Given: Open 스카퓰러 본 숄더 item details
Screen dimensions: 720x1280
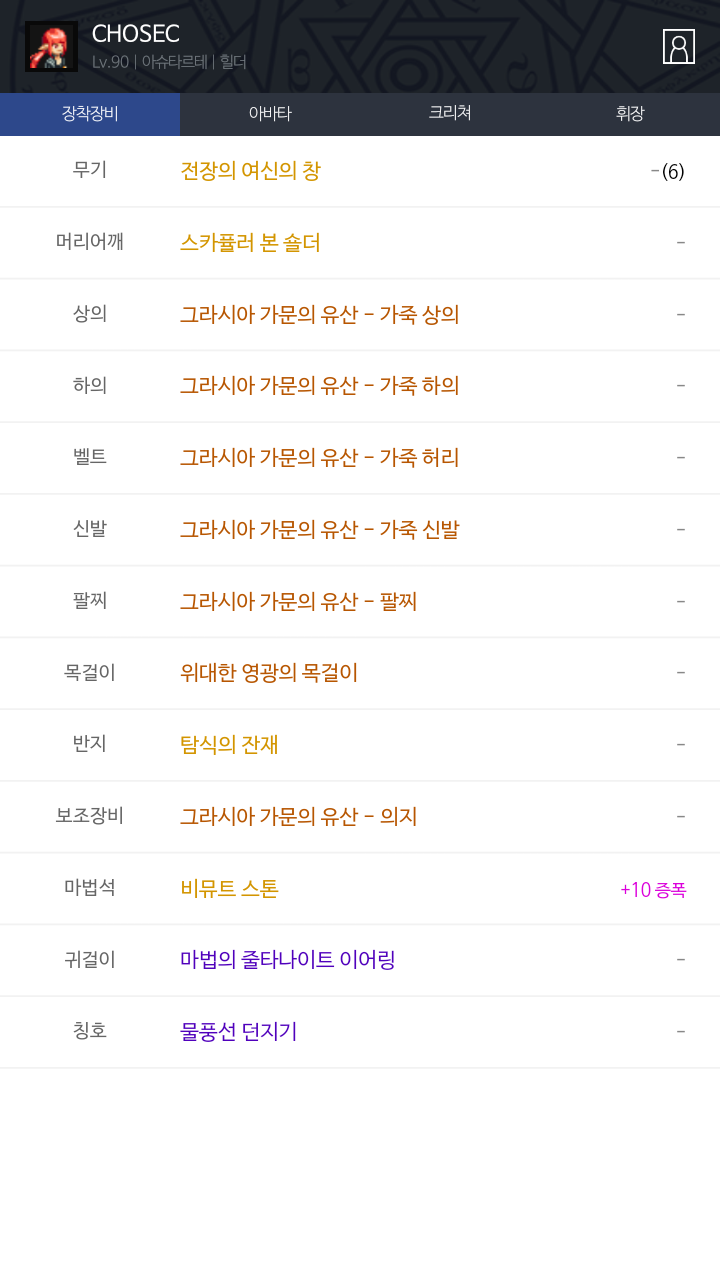Looking at the screenshot, I should [250, 243].
